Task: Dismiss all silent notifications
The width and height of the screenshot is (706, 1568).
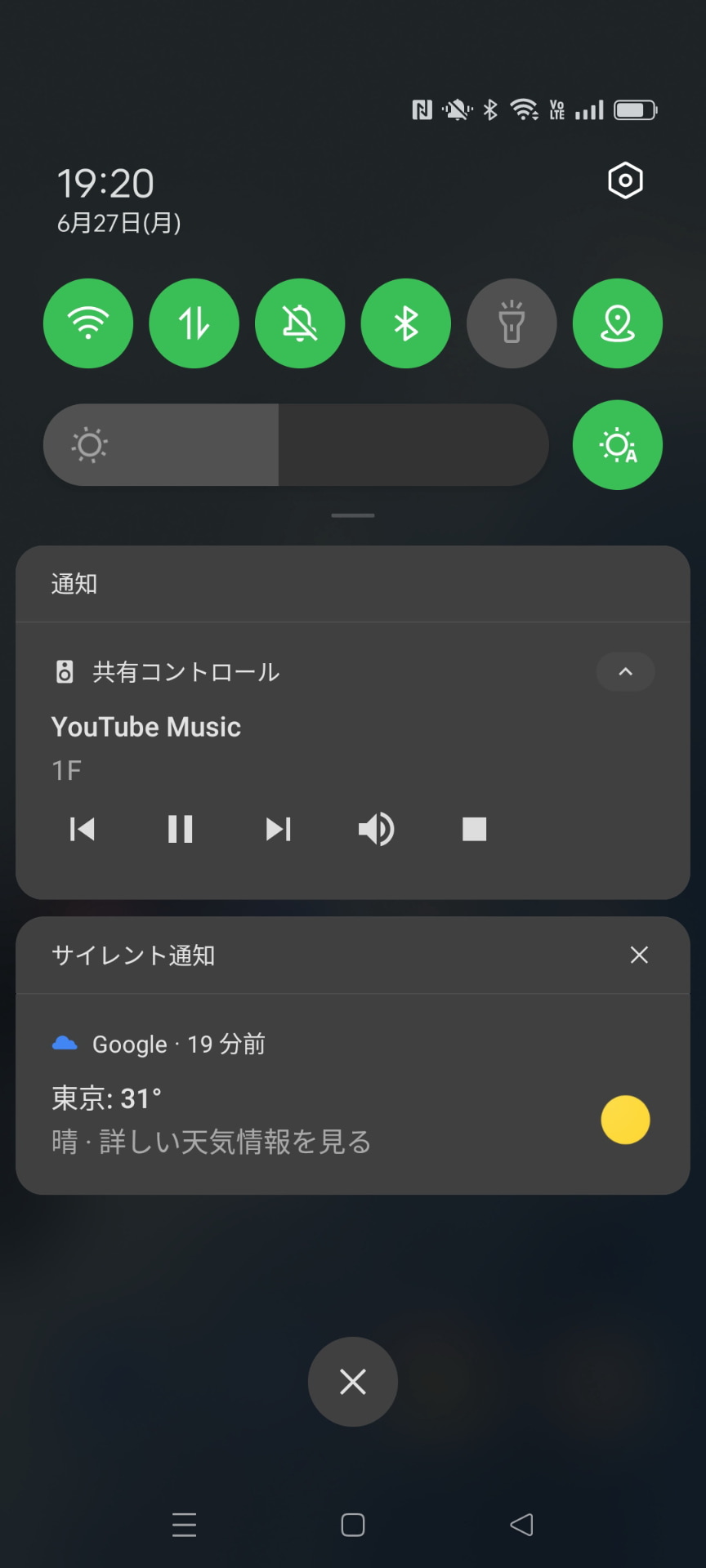Action: [x=638, y=955]
